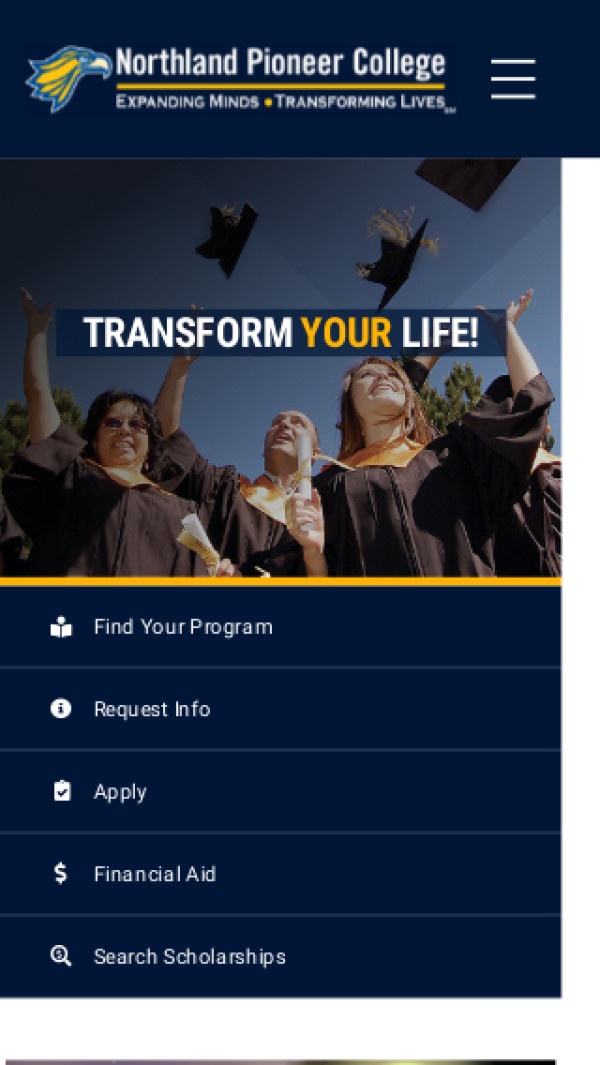This screenshot has height=1065, width=600.
Task: Select Request Info
Action: pyautogui.click(x=151, y=709)
